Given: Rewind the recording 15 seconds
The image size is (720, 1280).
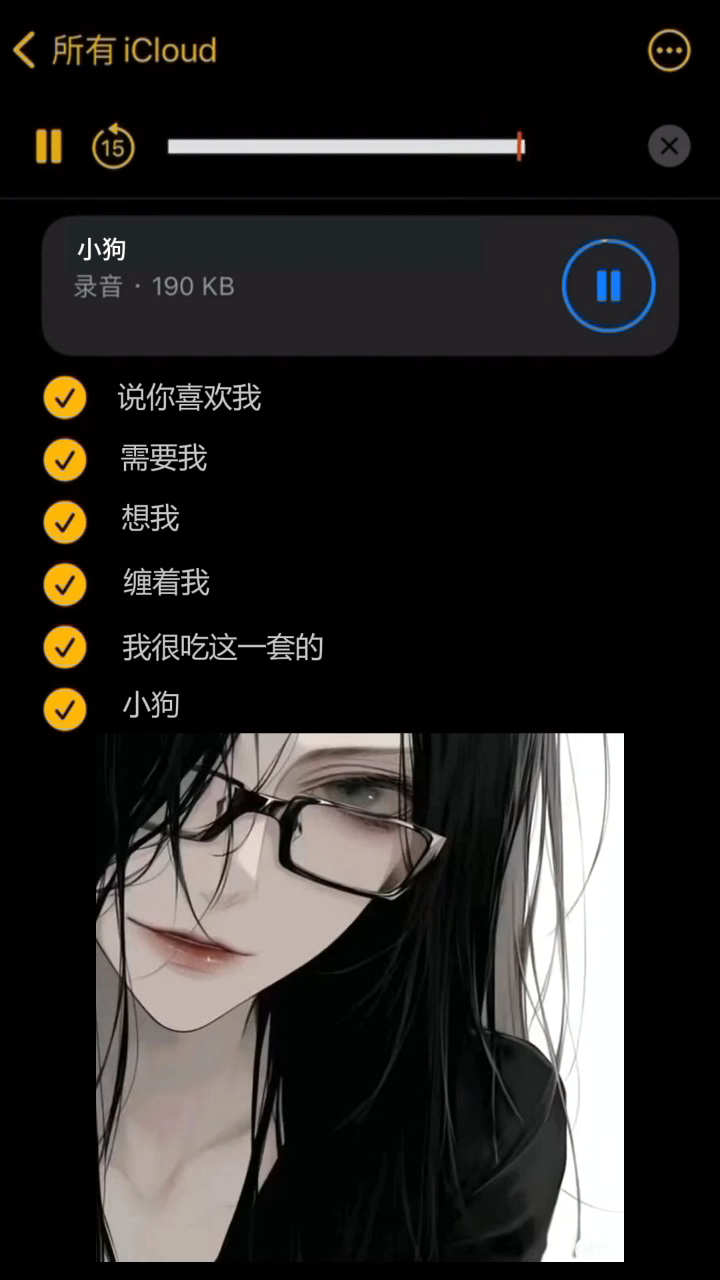Looking at the screenshot, I should coord(113,146).
